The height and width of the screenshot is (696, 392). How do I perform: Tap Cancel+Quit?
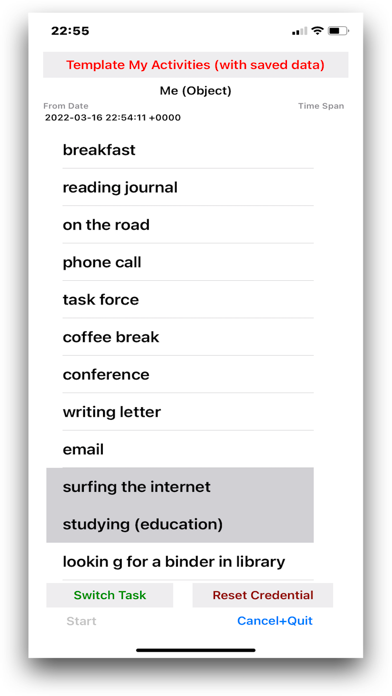point(275,621)
